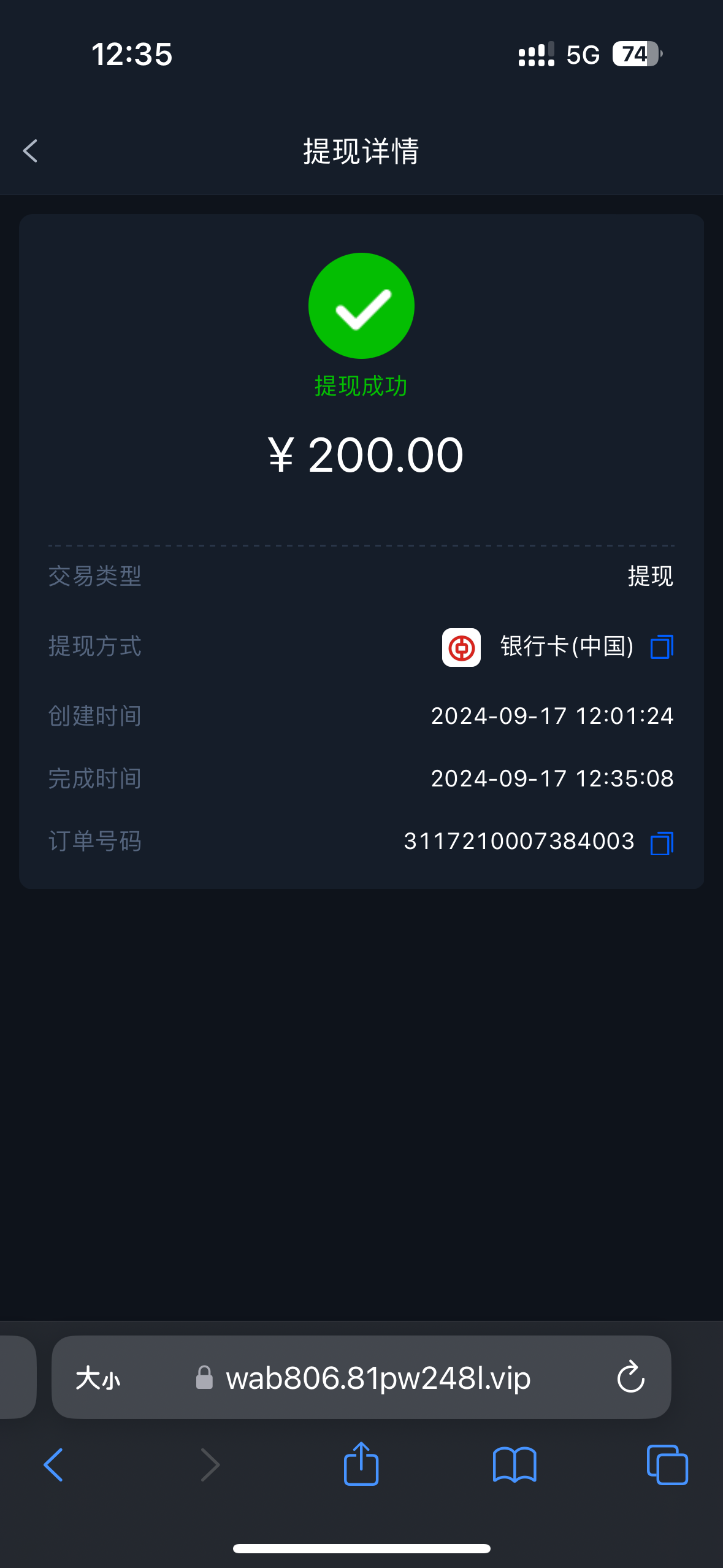
Task: Share this page via Safari share icon
Action: click(x=361, y=1464)
